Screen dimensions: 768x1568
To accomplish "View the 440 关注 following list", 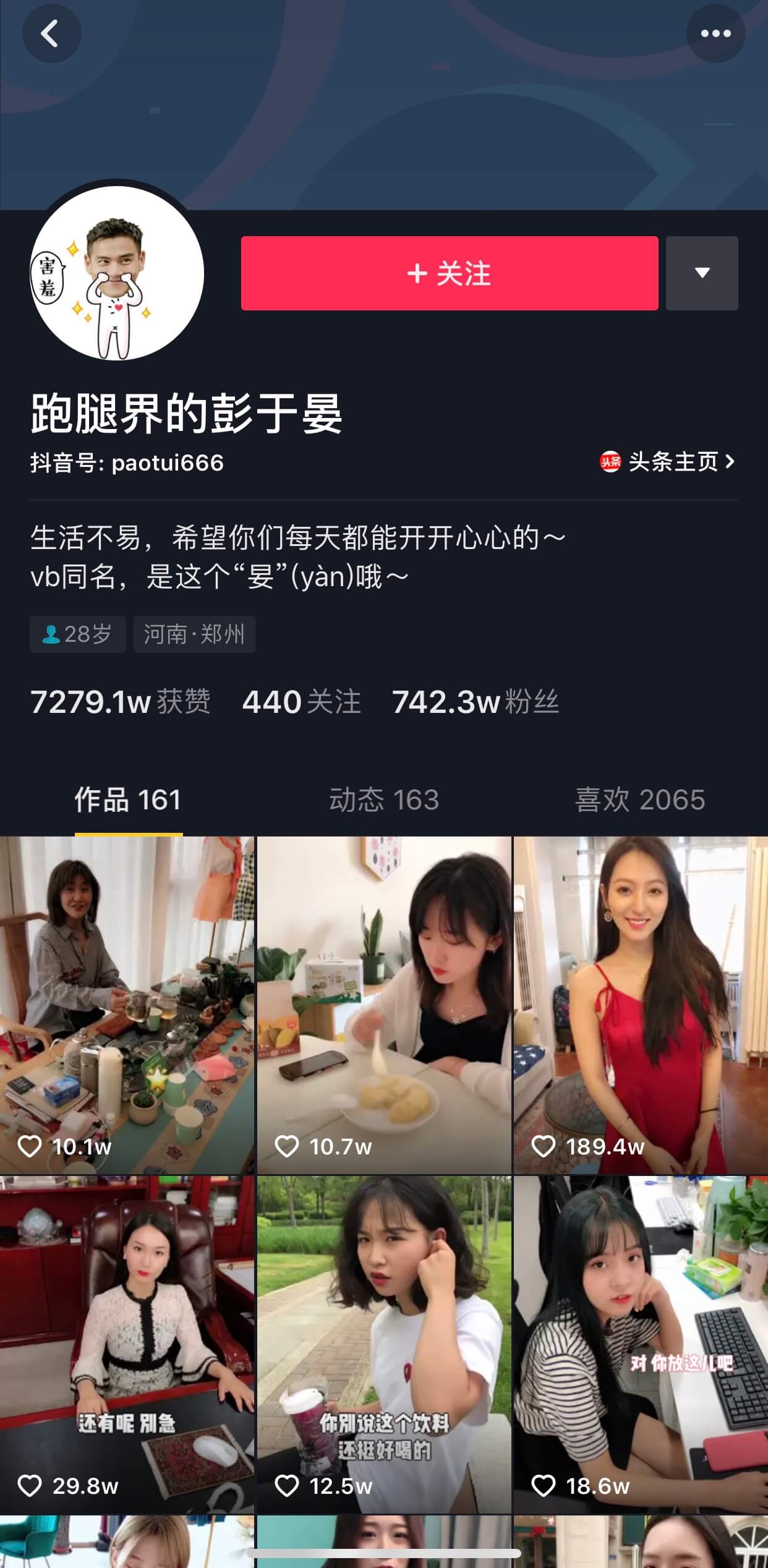I will click(x=301, y=702).
